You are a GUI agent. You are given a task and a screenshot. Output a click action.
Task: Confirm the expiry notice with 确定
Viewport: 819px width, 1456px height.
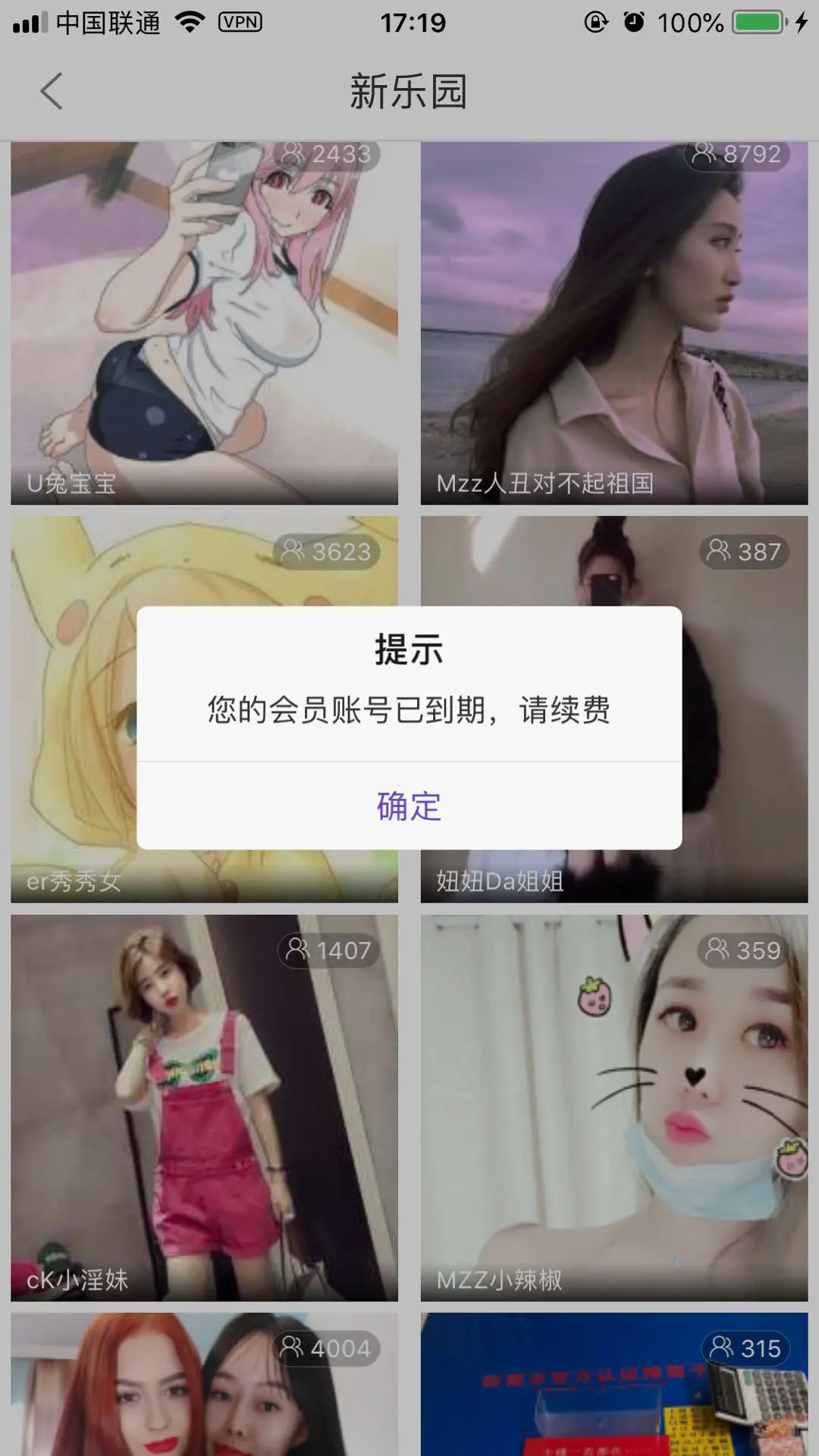409,806
